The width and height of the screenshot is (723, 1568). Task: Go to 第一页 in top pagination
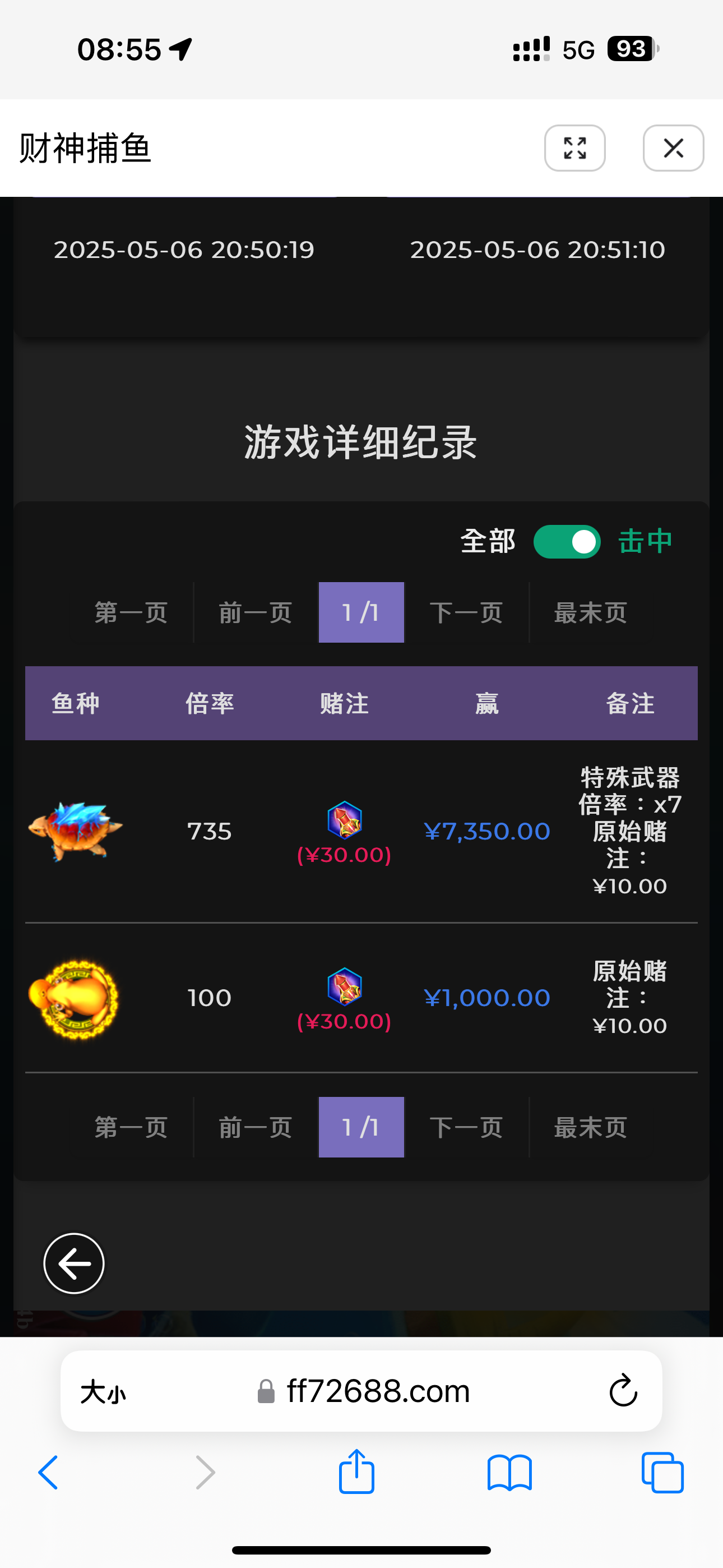[x=131, y=612]
